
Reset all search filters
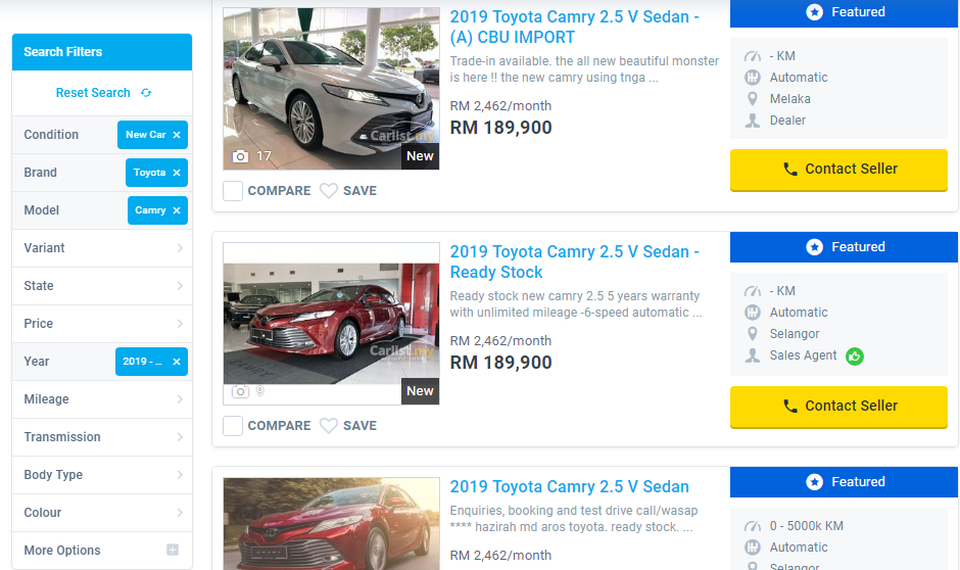[102, 93]
